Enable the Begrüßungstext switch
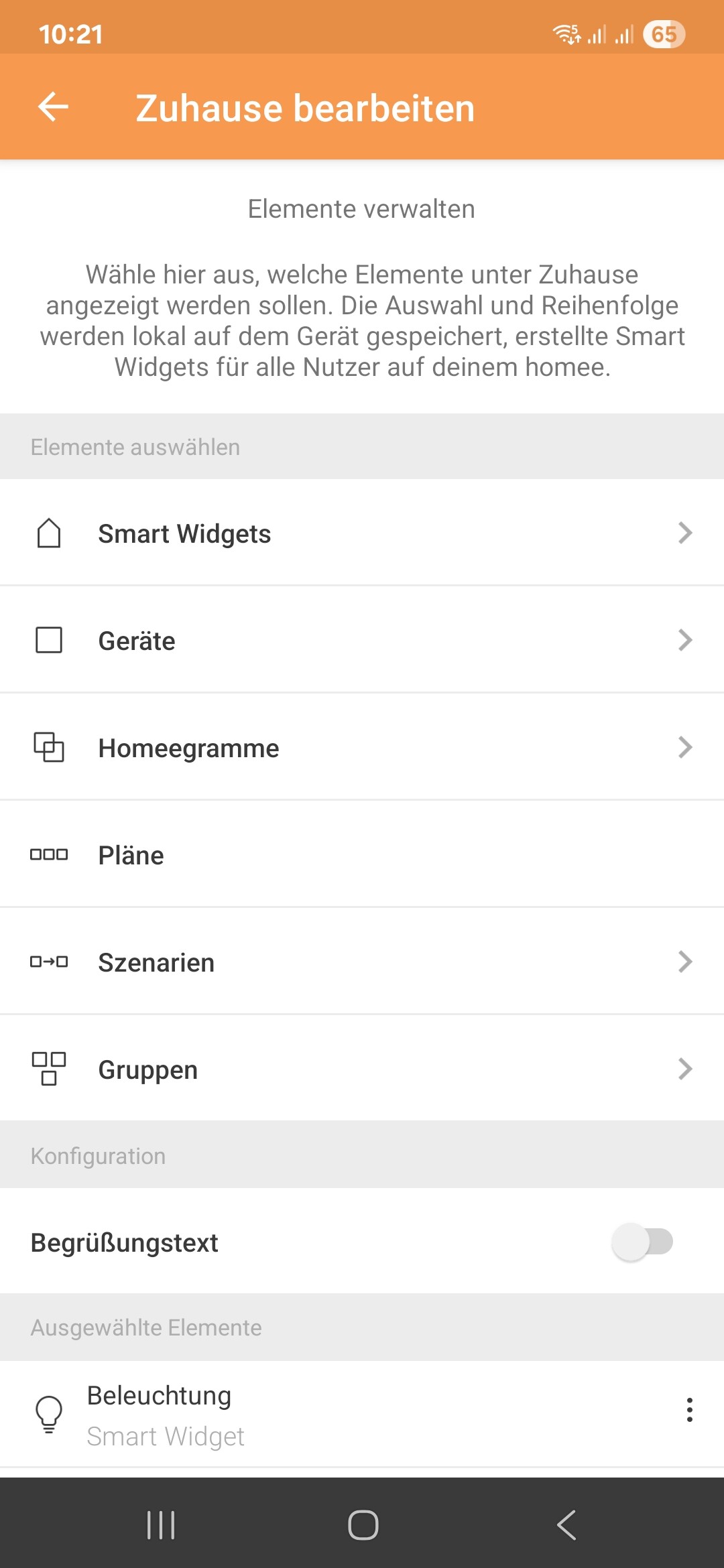This screenshot has height=1568, width=724. point(642,1242)
